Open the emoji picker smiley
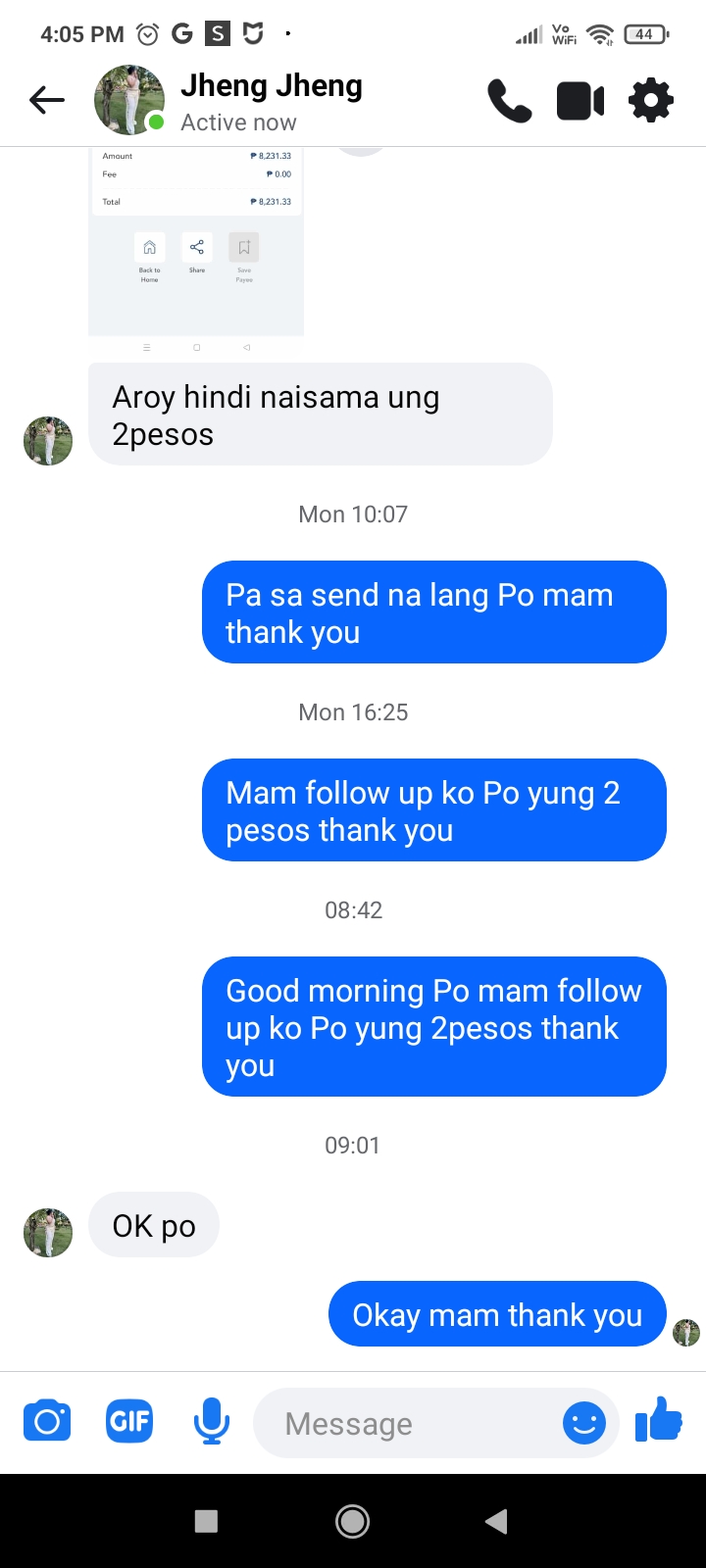 click(584, 1423)
